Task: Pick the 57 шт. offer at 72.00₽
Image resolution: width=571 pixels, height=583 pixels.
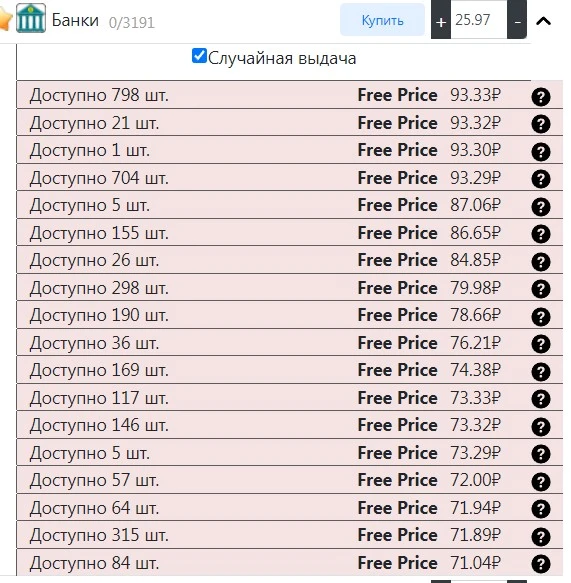Action: tap(290, 480)
